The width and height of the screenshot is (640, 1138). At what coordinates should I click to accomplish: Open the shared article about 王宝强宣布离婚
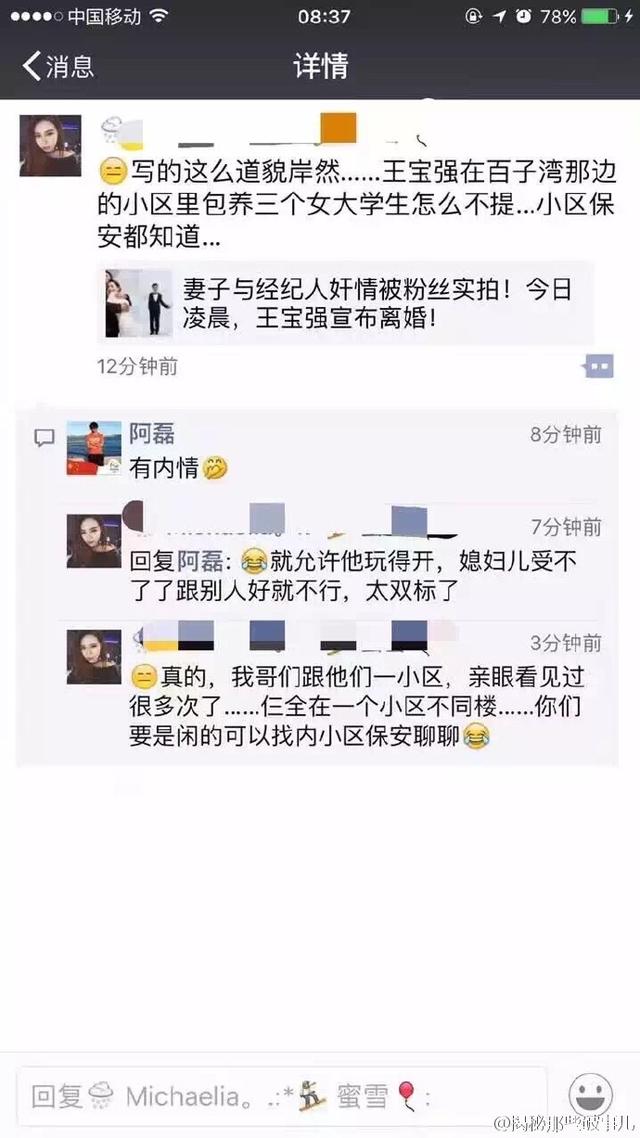coord(345,303)
